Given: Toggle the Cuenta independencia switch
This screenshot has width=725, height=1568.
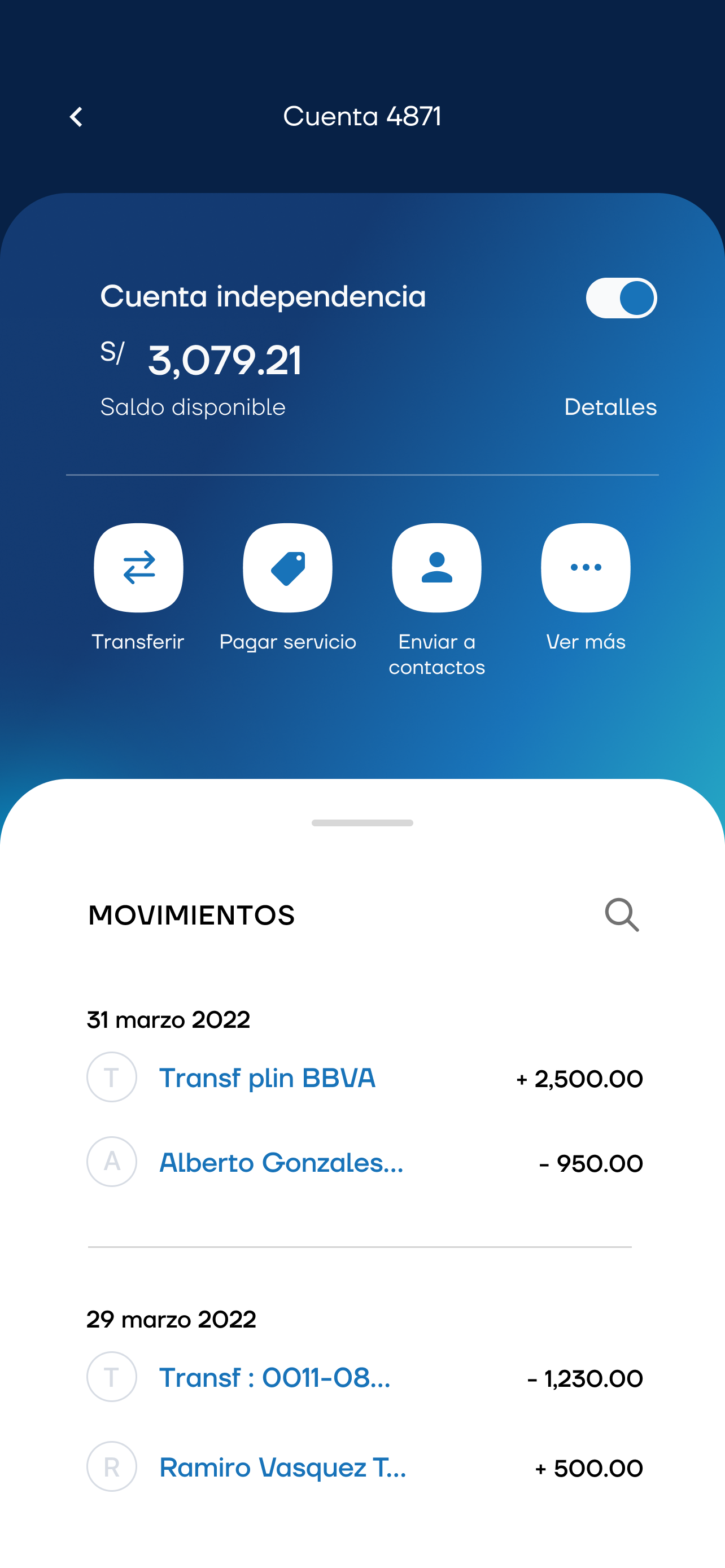Looking at the screenshot, I should tap(621, 298).
